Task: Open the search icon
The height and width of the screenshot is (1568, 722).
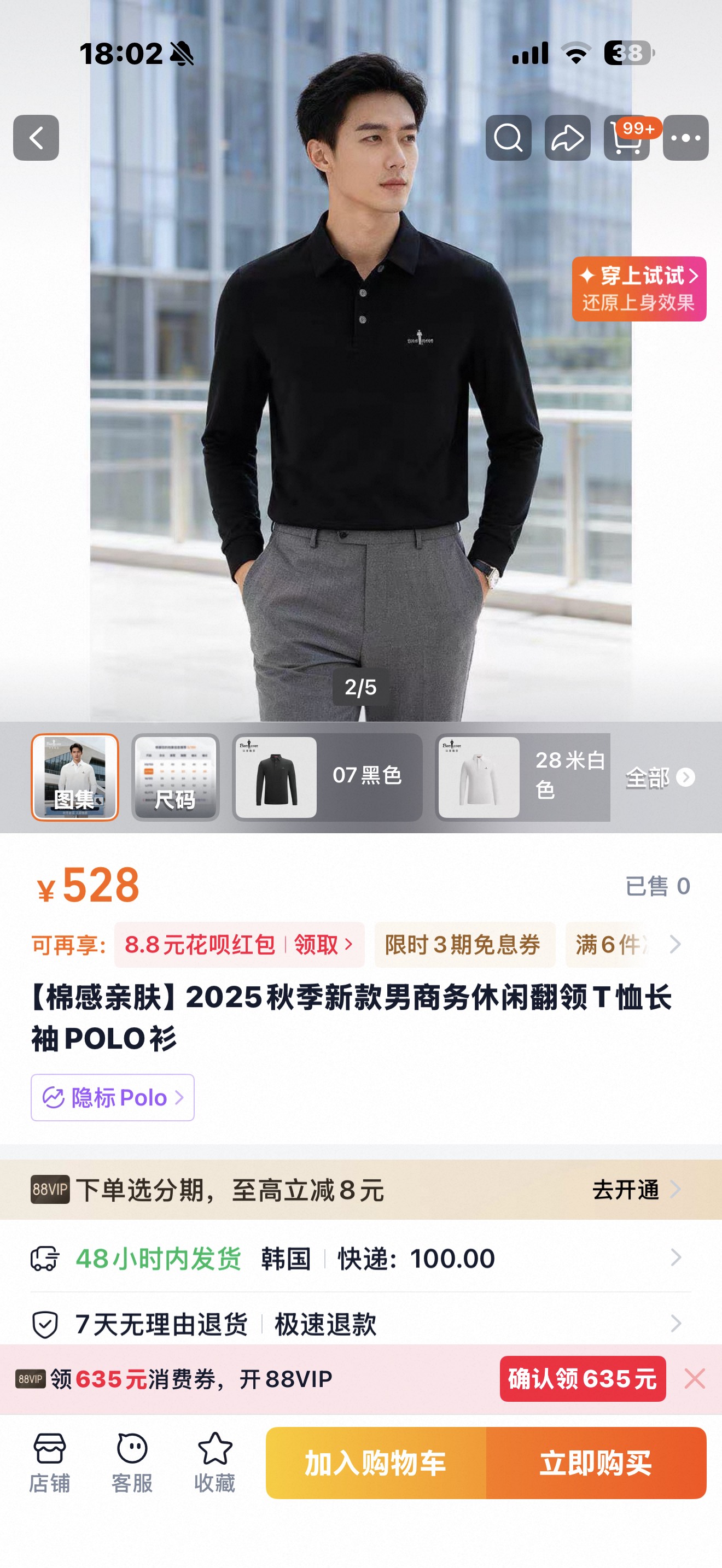Action: tap(508, 138)
